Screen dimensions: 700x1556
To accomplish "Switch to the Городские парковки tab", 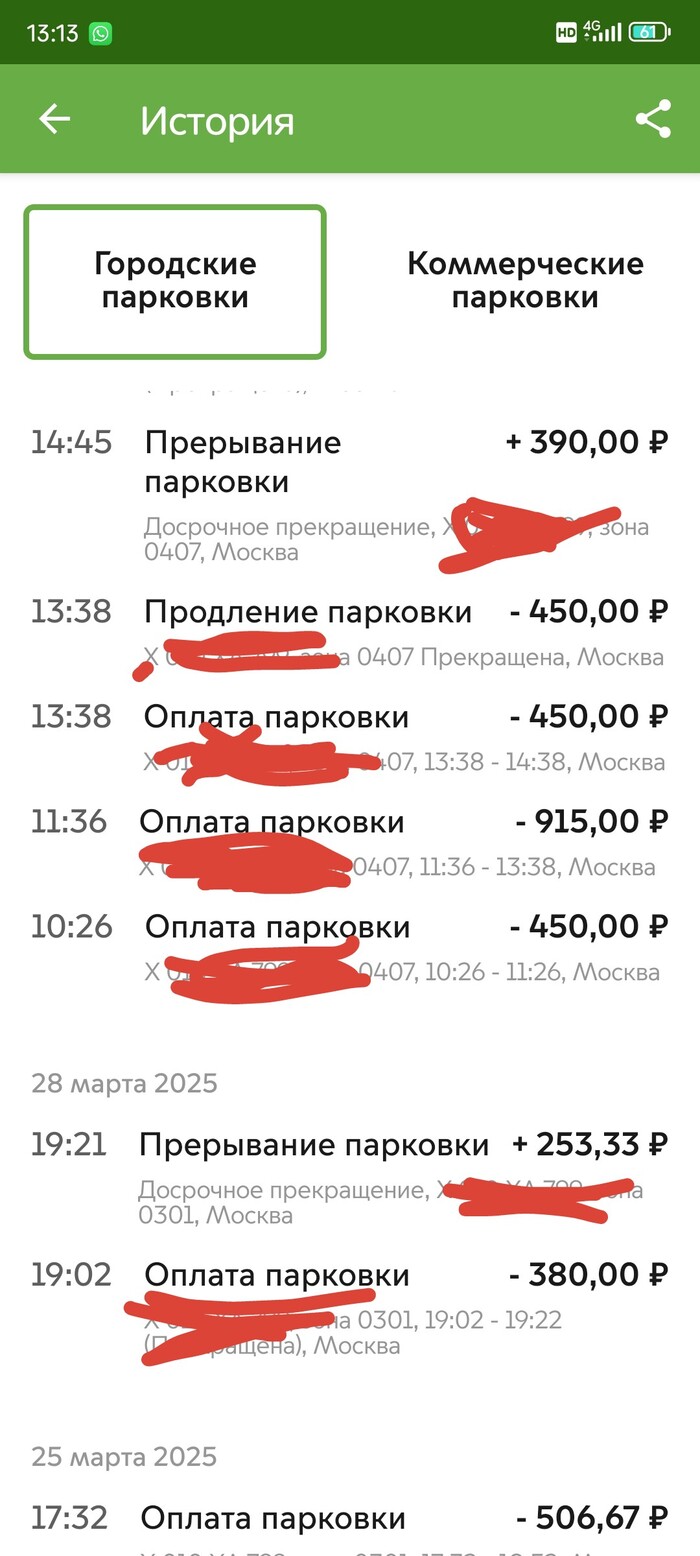I will (175, 281).
